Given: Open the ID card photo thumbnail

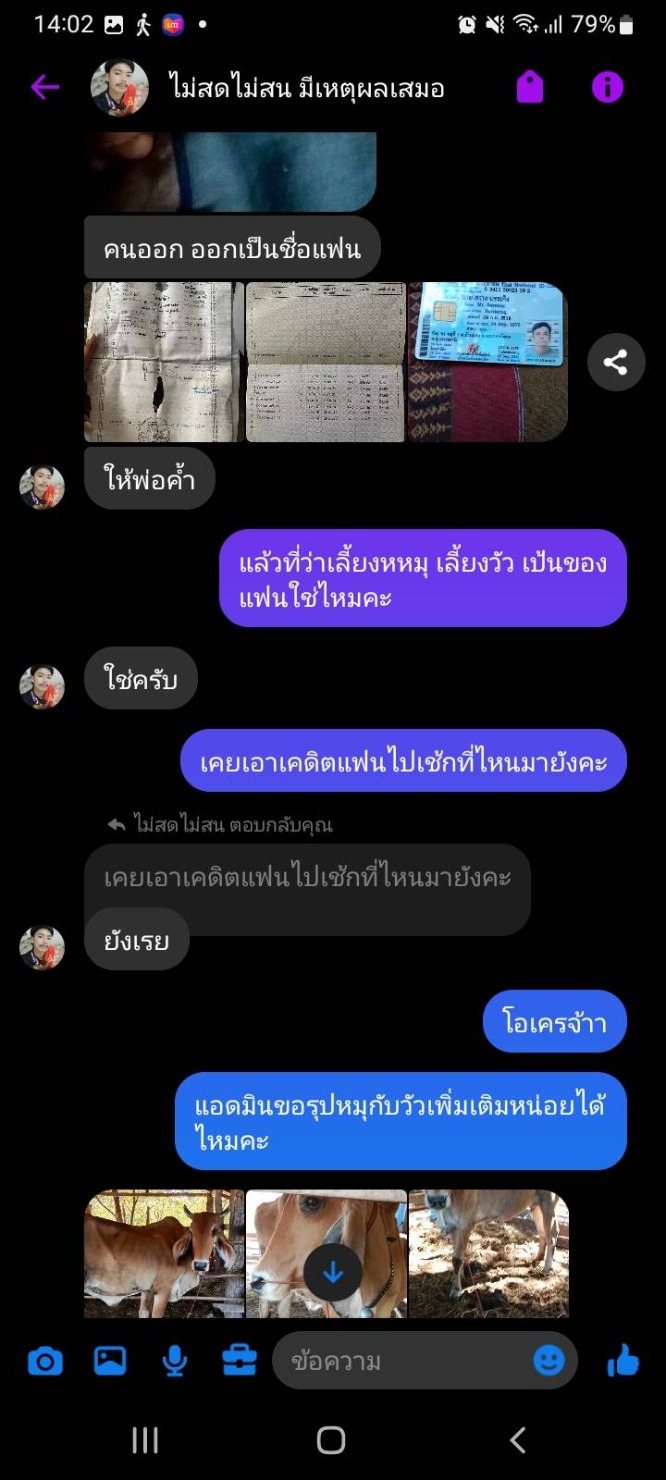Looking at the screenshot, I should click(x=488, y=362).
